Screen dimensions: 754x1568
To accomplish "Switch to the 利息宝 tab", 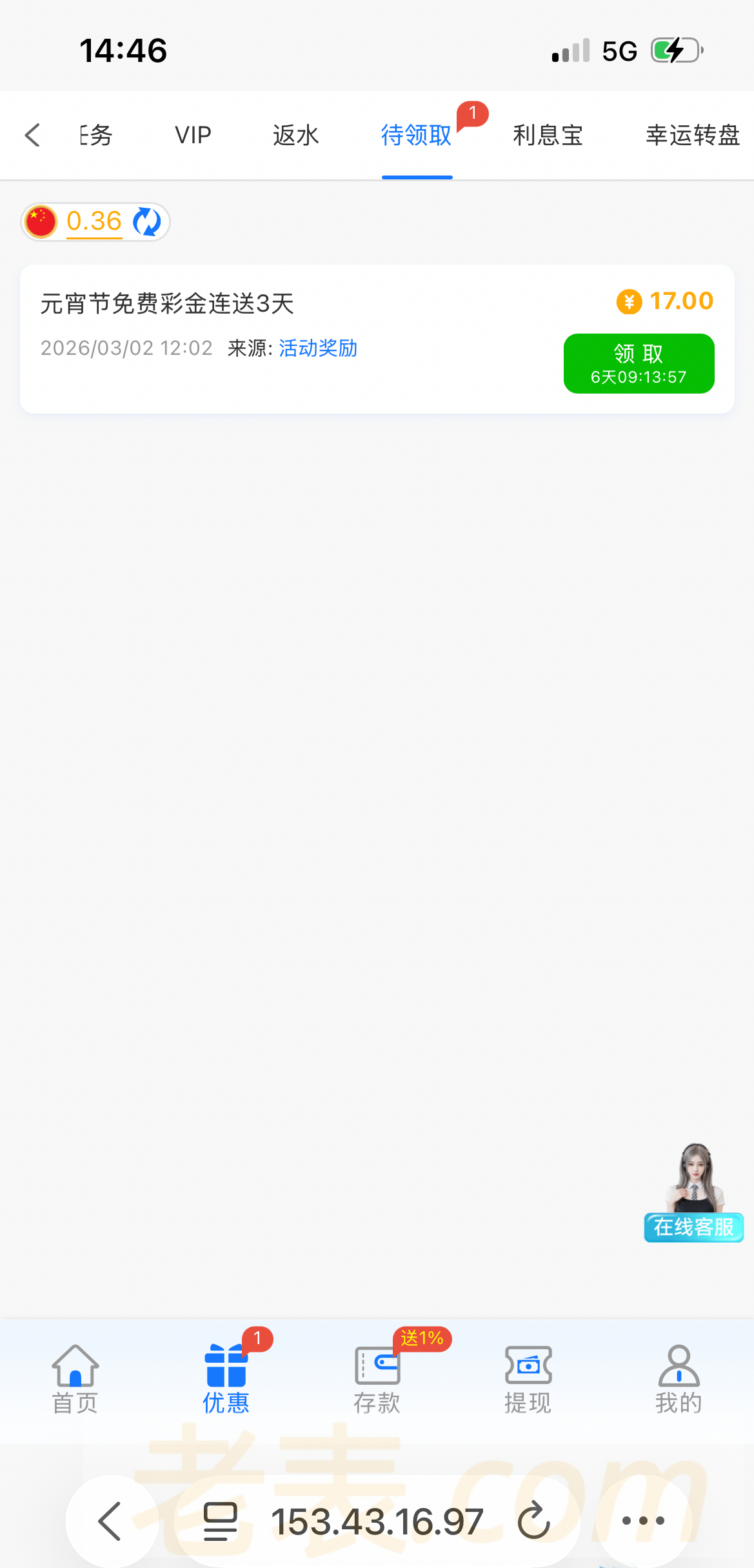I will coord(548,136).
